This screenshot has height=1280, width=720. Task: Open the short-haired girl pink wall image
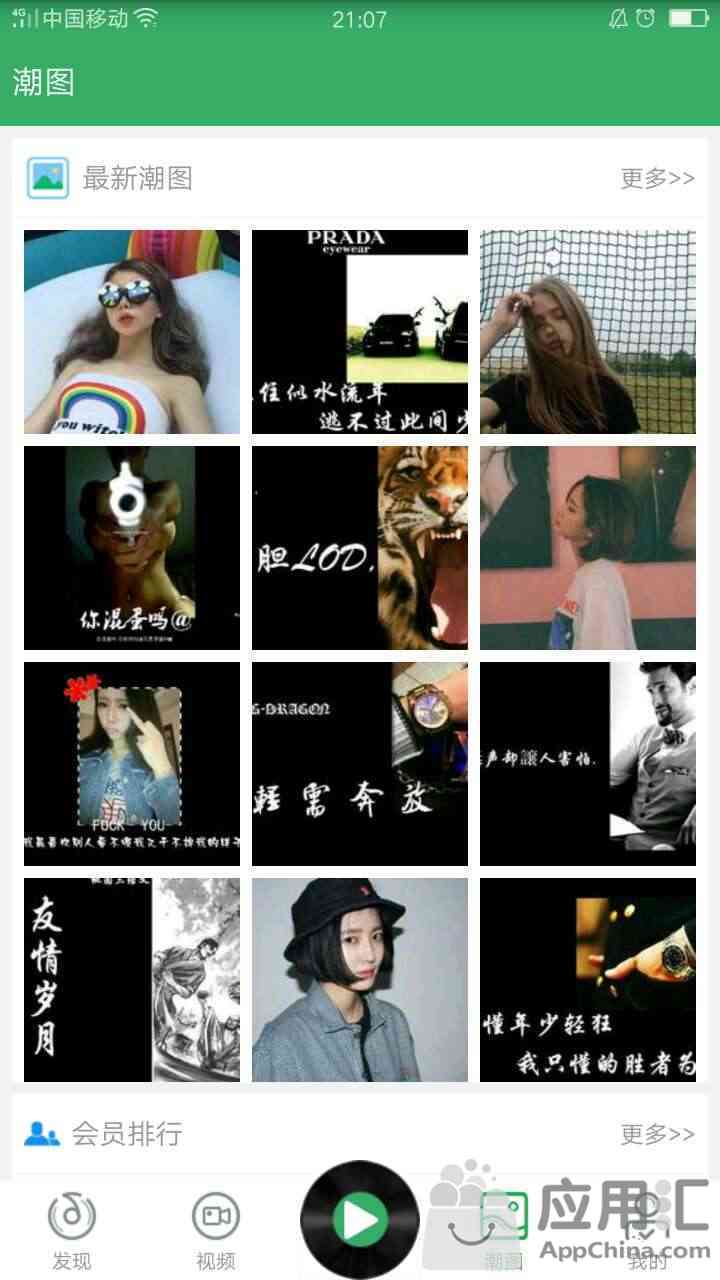pos(588,548)
